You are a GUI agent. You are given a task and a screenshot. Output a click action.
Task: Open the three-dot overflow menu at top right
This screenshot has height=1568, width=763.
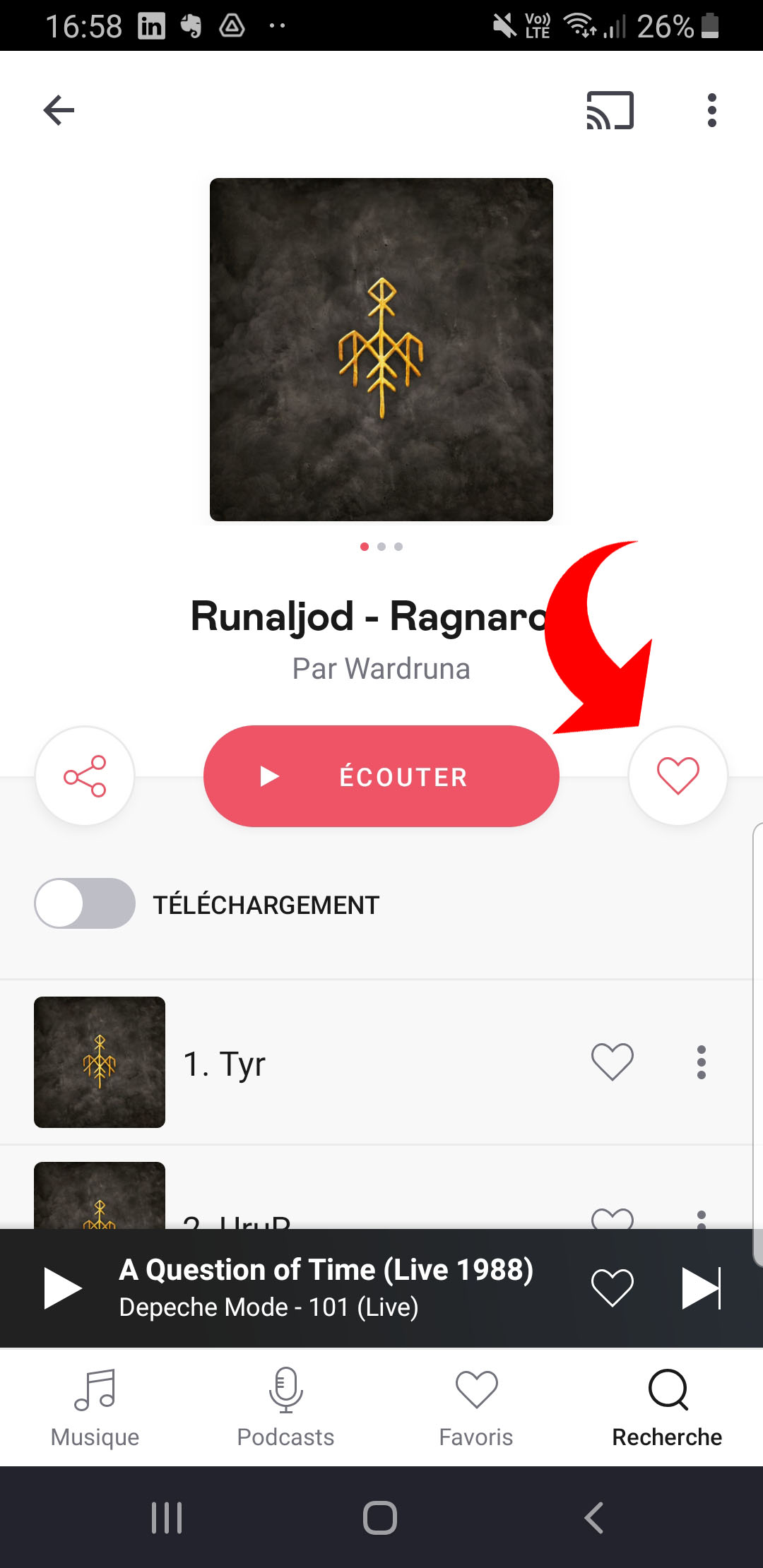pyautogui.click(x=711, y=110)
